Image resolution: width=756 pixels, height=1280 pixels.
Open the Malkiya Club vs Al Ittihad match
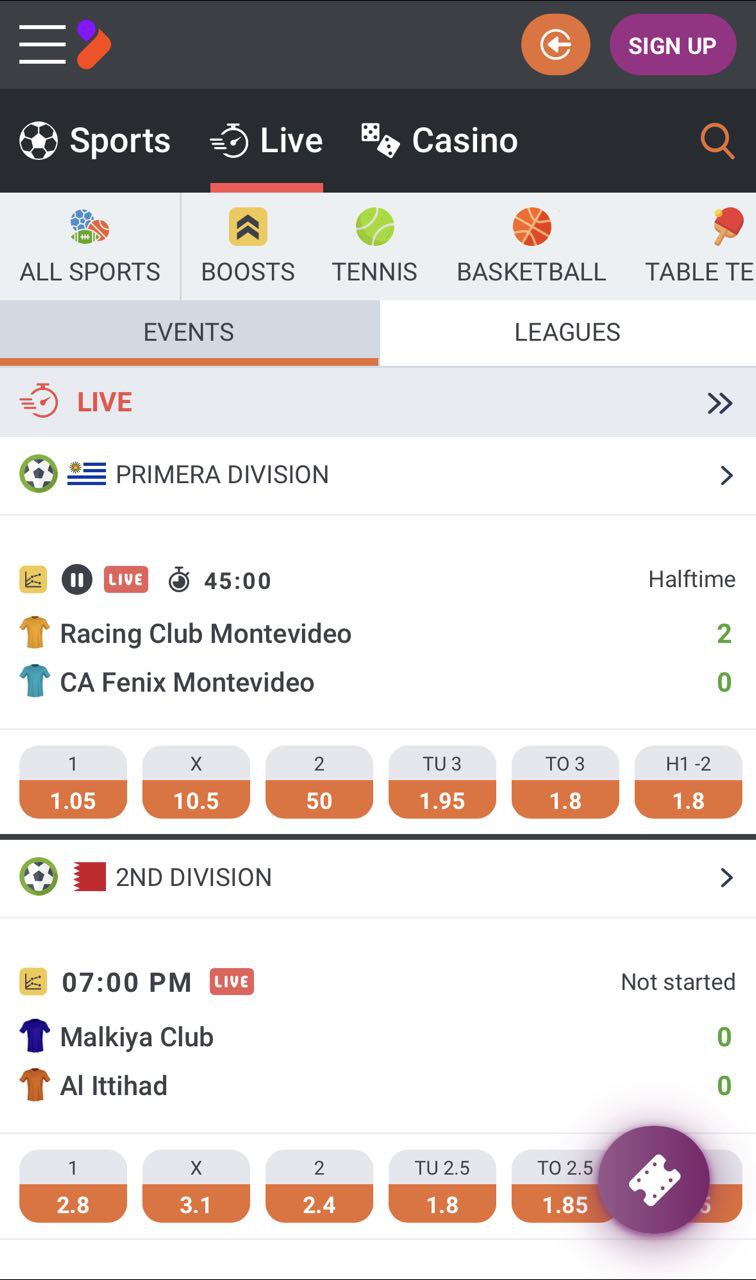tap(137, 1038)
